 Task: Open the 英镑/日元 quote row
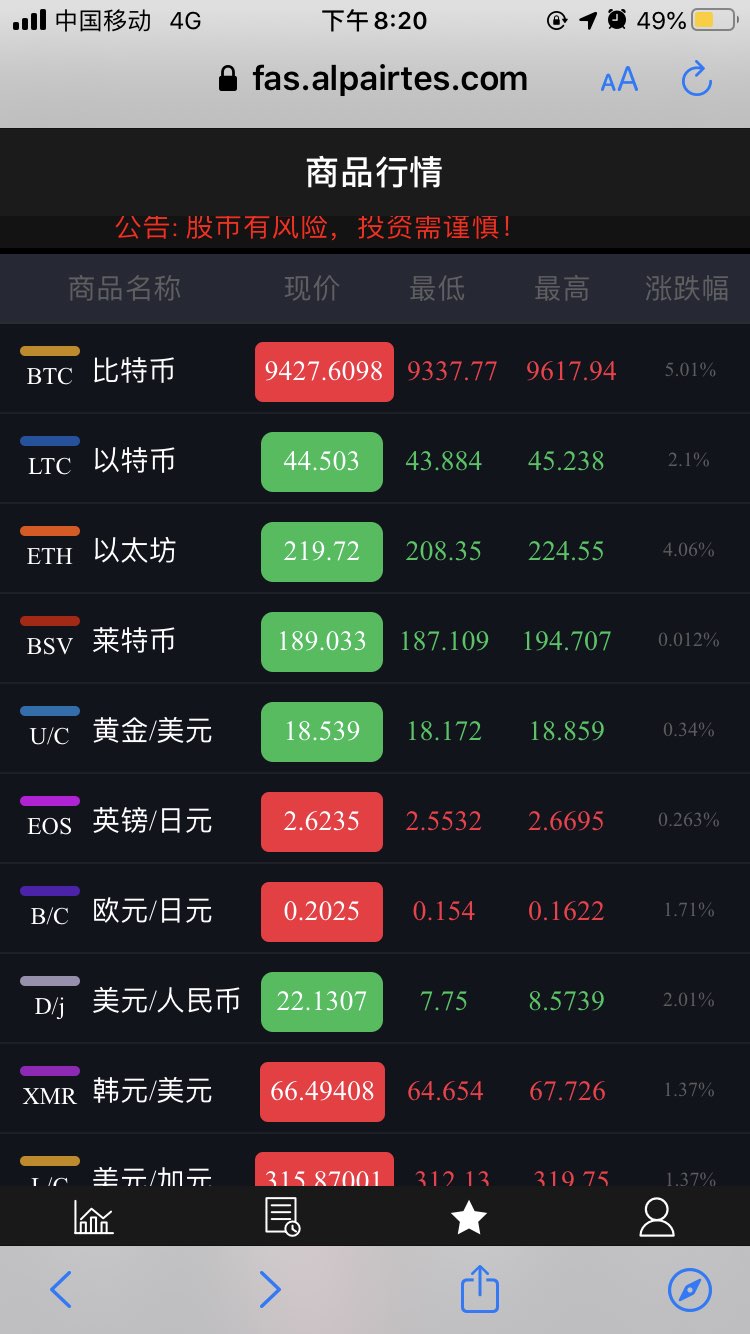pyautogui.click(x=375, y=821)
